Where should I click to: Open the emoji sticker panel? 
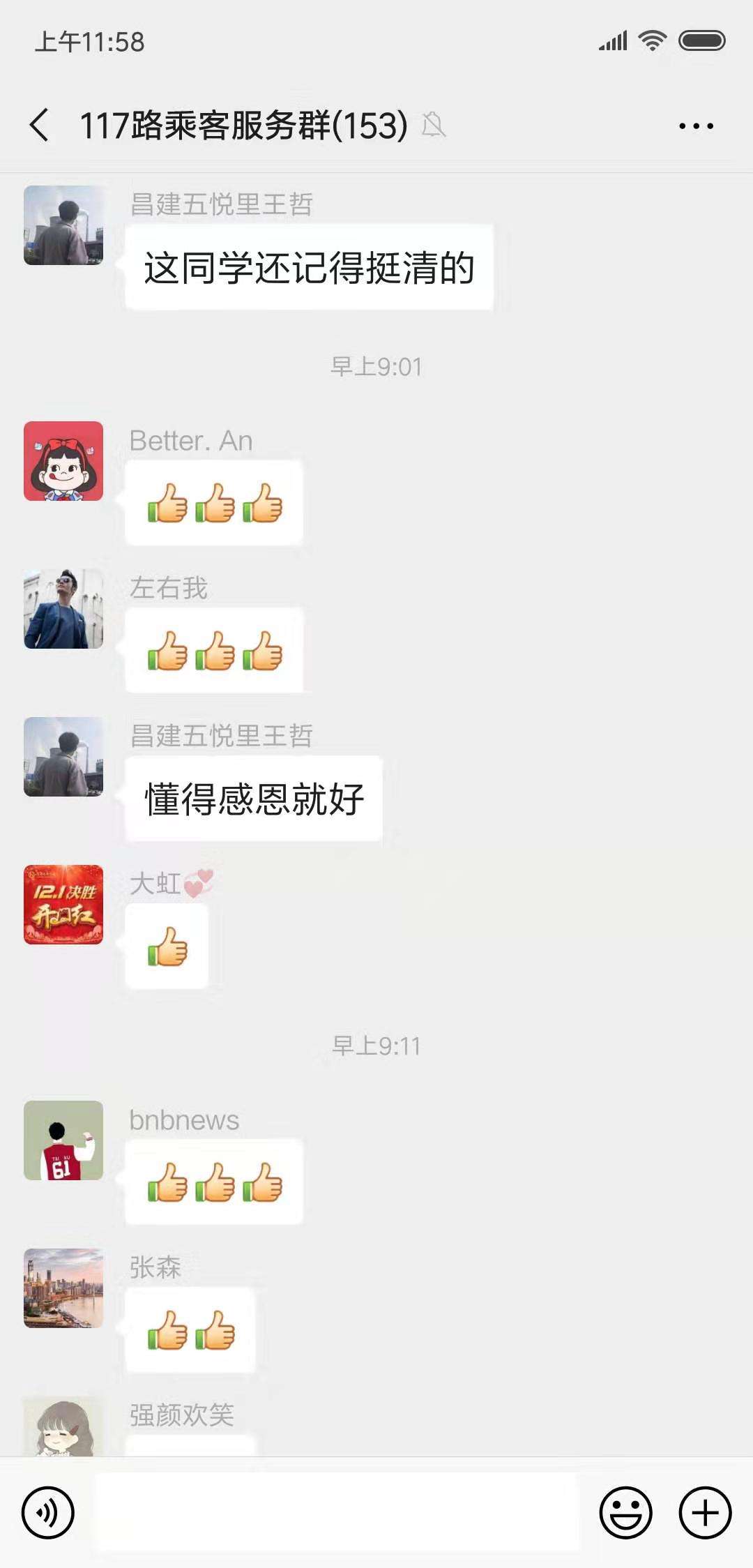pos(625,1512)
